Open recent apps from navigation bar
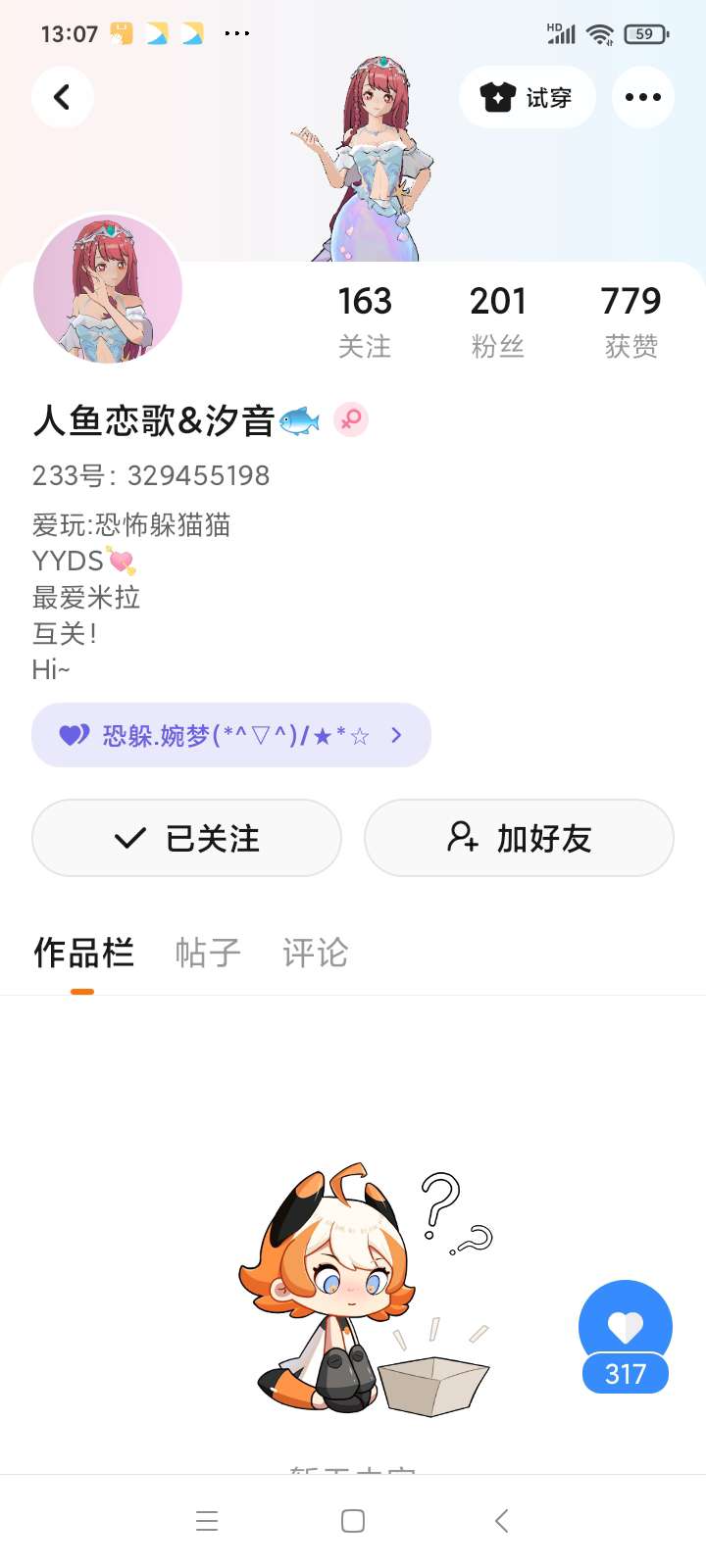This screenshot has height=1568, width=706. (x=207, y=1521)
